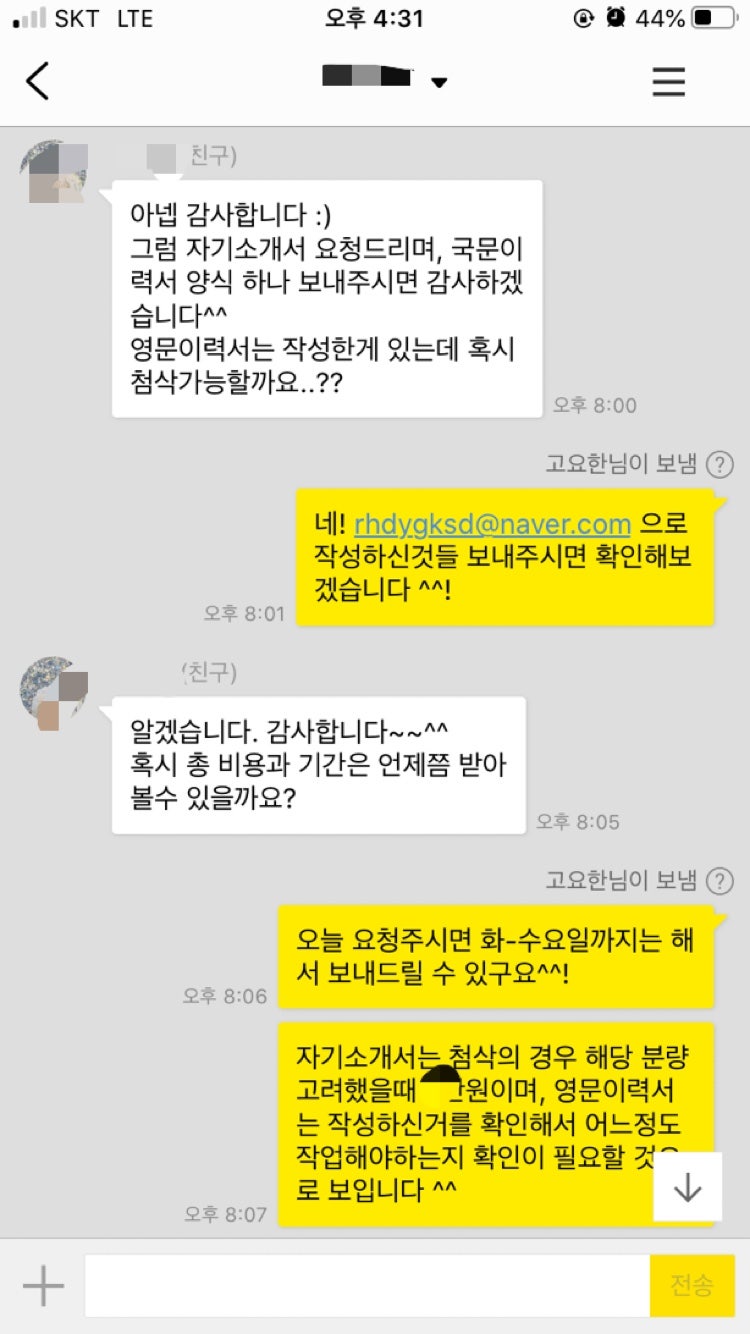Image resolution: width=750 pixels, height=1334 pixels.
Task: Open the plus attachment menu
Action: click(43, 1285)
